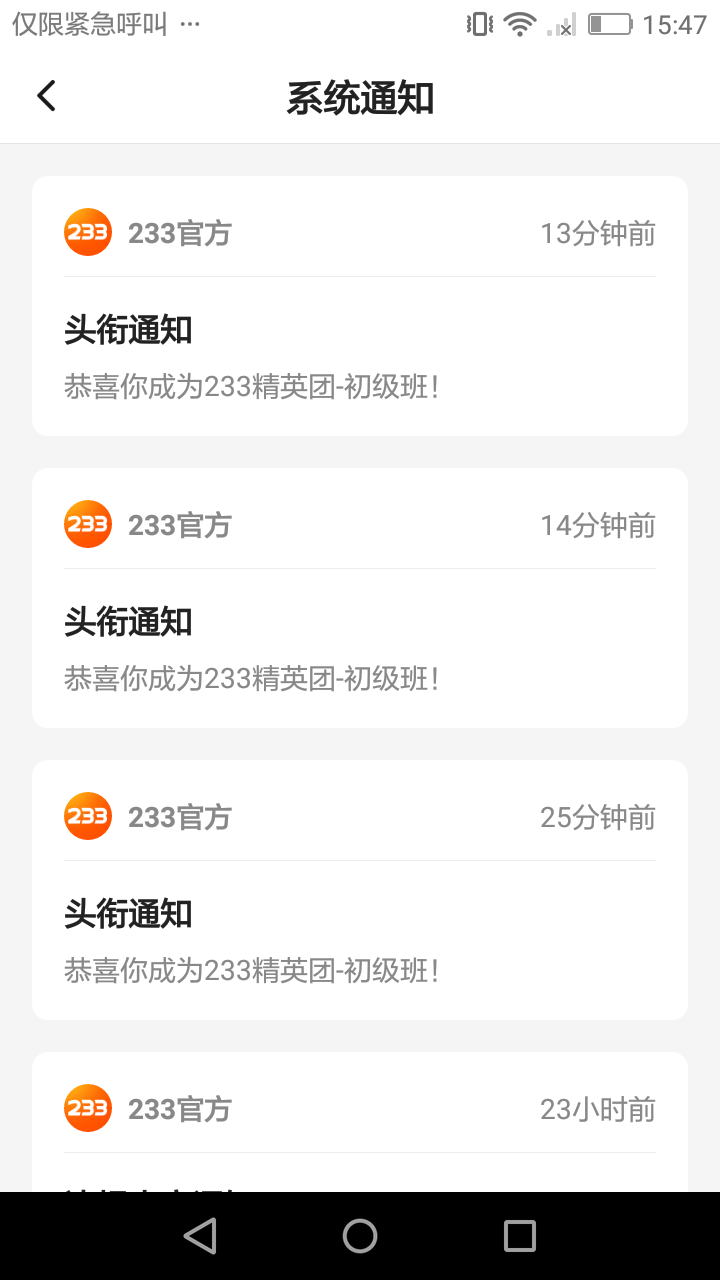Go back from the 系统通知 page
The height and width of the screenshot is (1280, 720).
[46, 97]
